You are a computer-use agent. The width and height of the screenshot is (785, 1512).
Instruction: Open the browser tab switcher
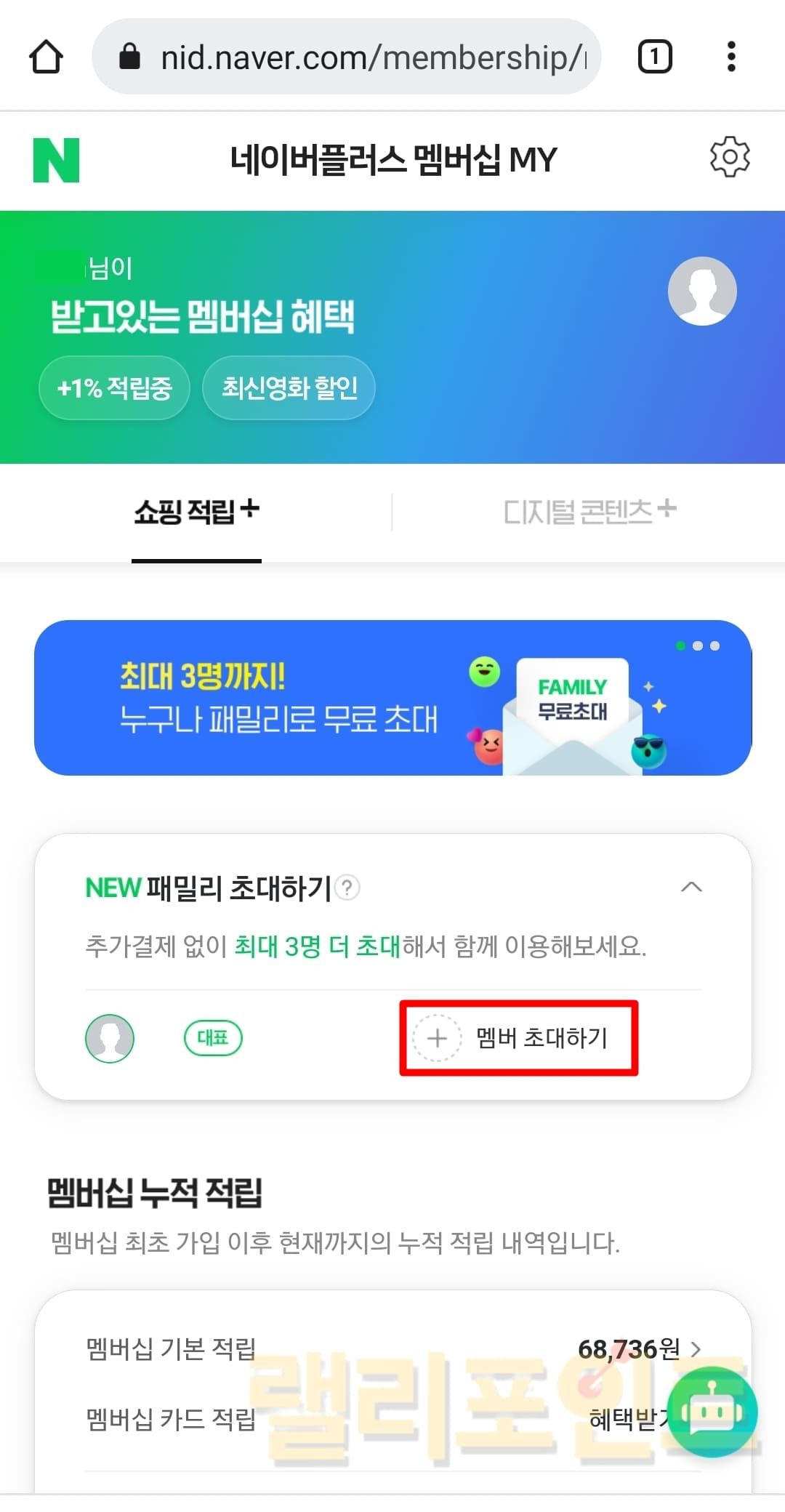(x=654, y=57)
